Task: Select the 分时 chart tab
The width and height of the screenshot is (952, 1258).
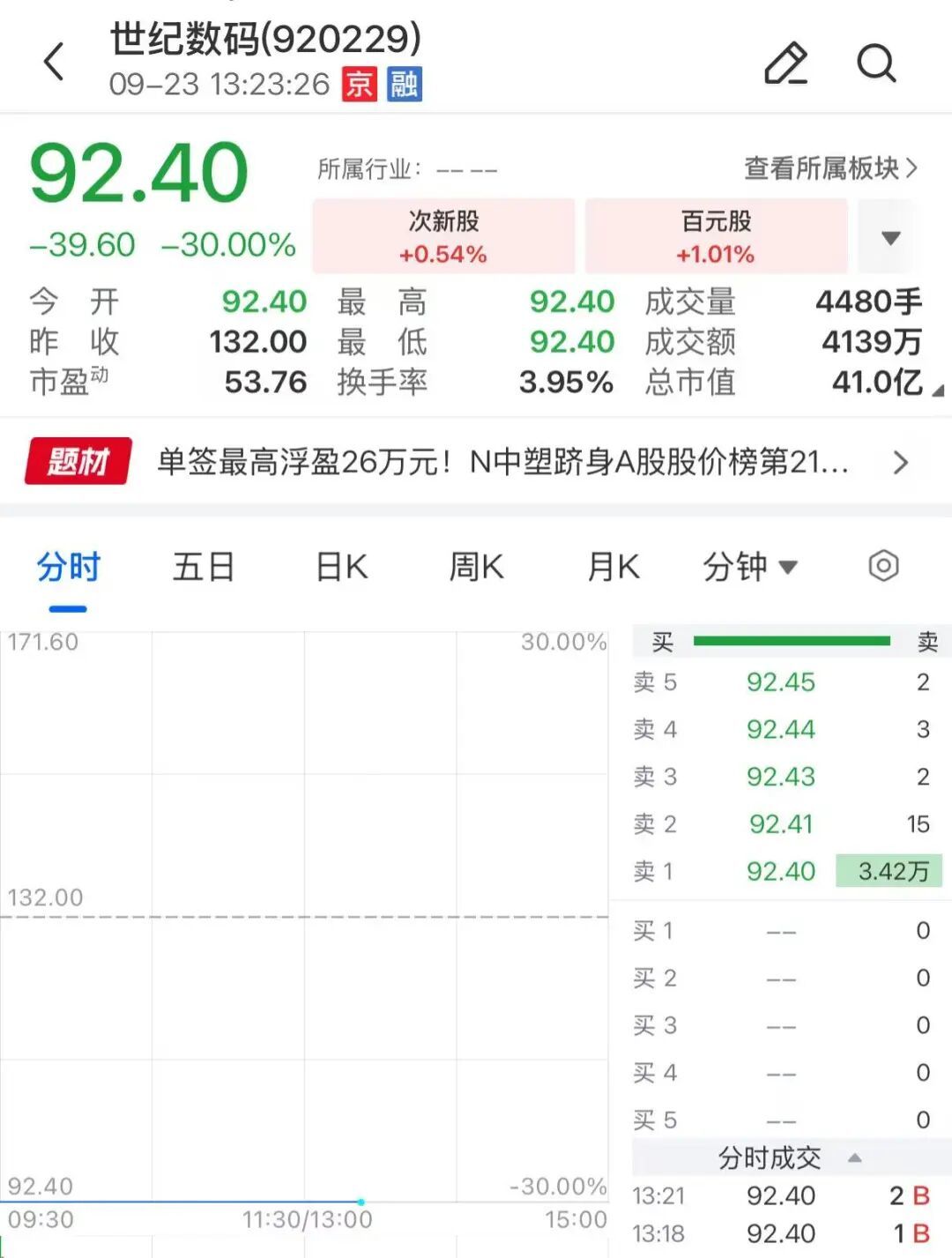Action: click(68, 567)
